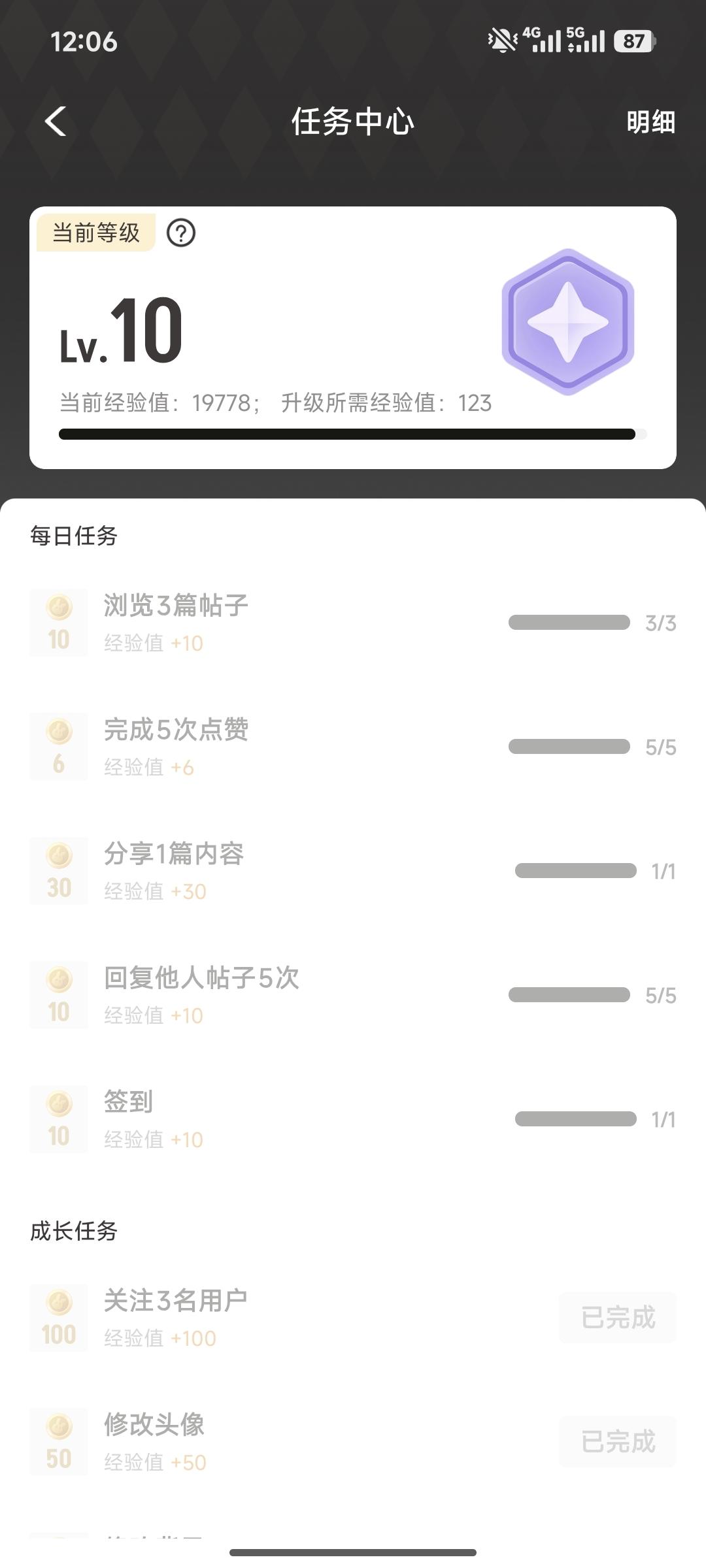Go back from the 任务中心 page
The width and height of the screenshot is (706, 1568).
tap(56, 122)
